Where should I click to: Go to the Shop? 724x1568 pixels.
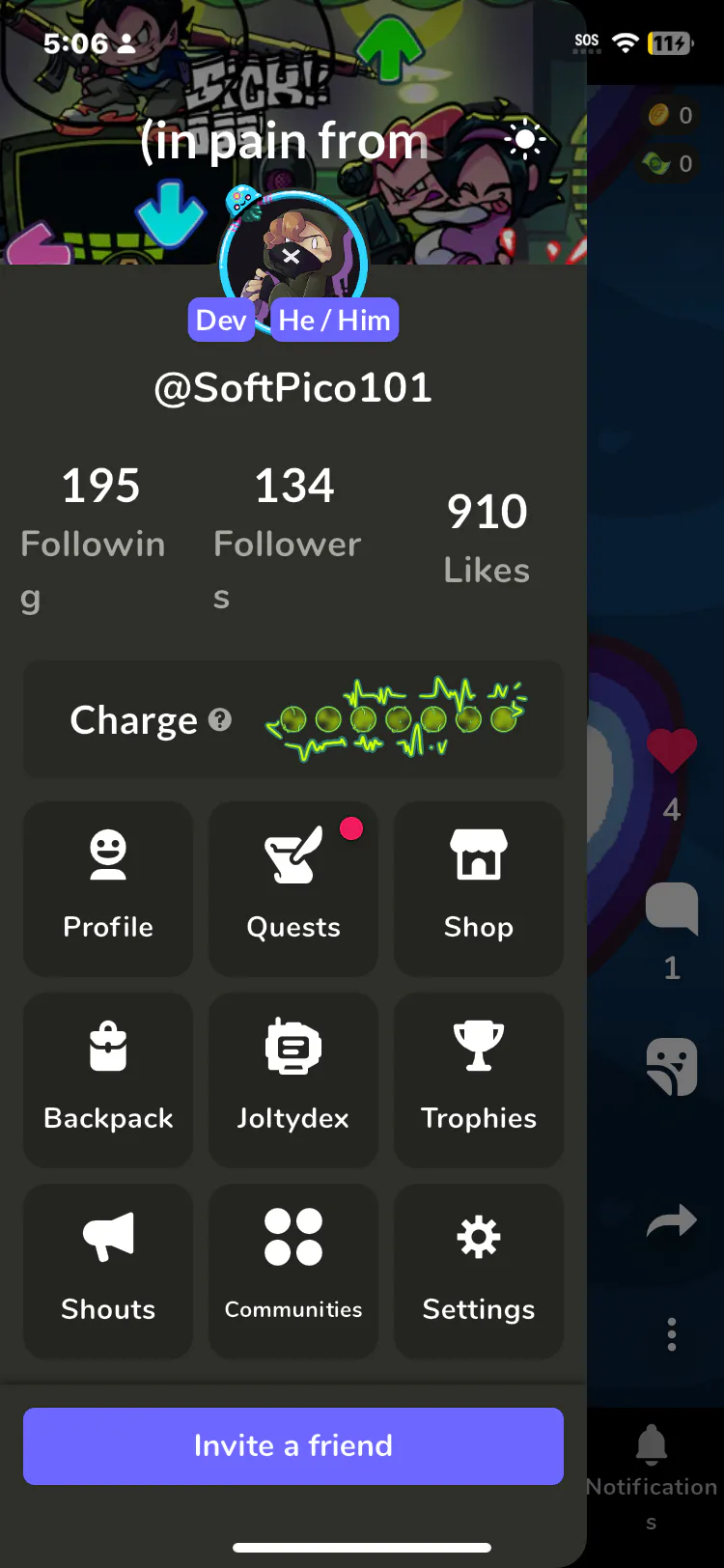click(x=479, y=887)
